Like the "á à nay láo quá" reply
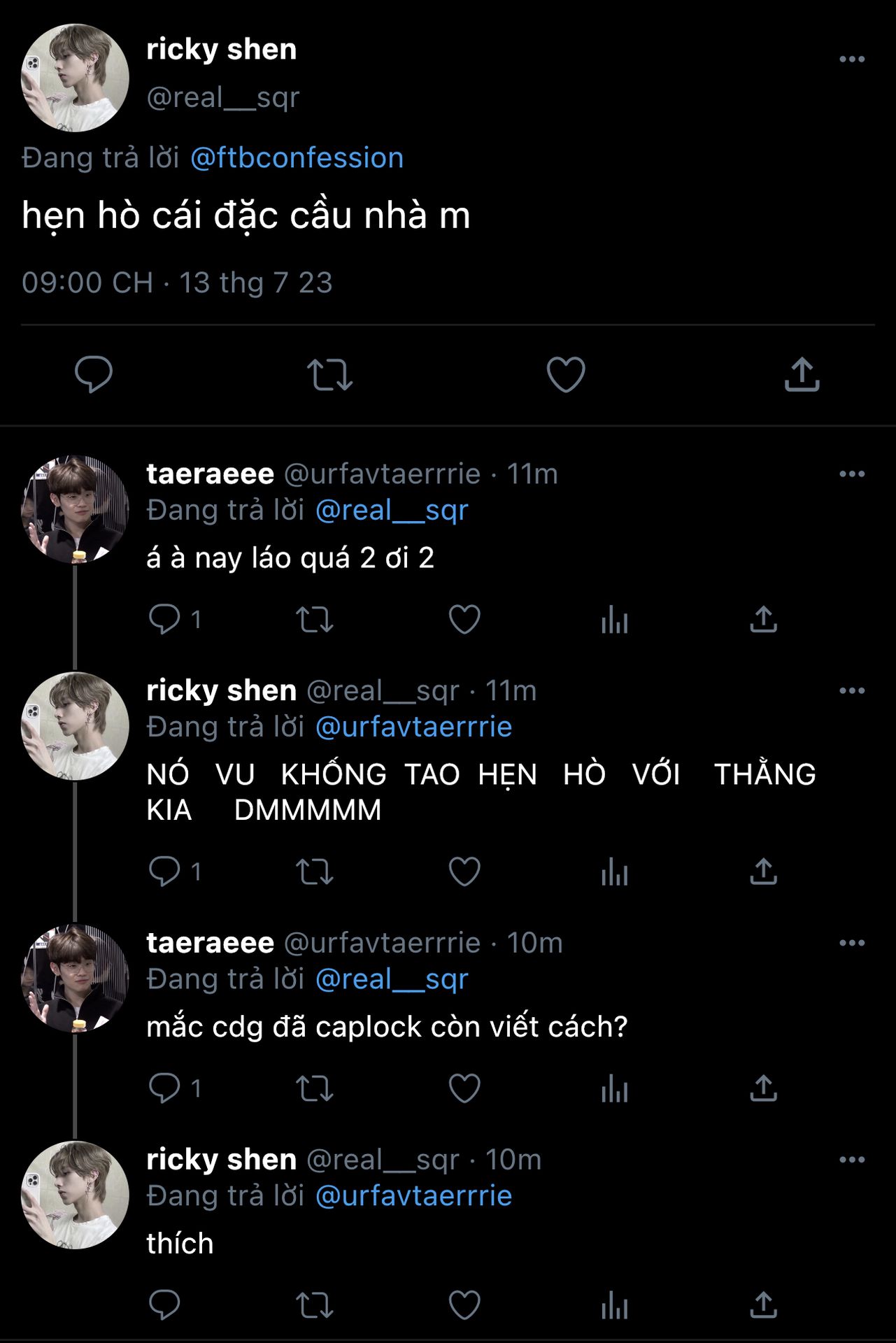The image size is (896, 1343). point(464,619)
